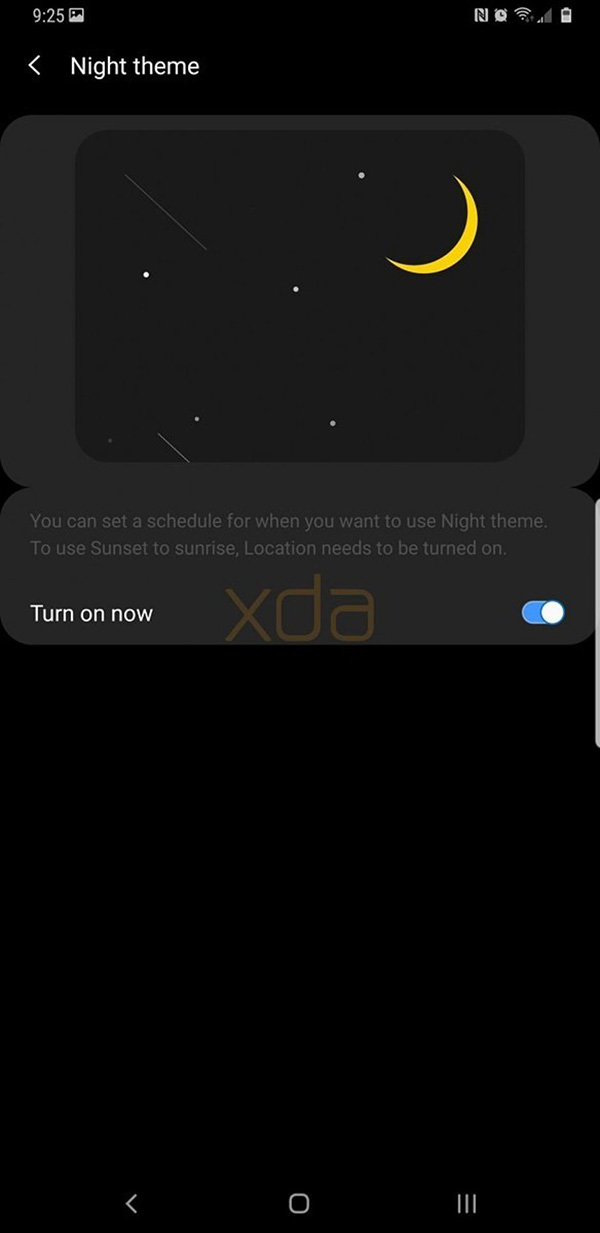Go back from Night theme settings
This screenshot has width=600, height=1233.
35,66
